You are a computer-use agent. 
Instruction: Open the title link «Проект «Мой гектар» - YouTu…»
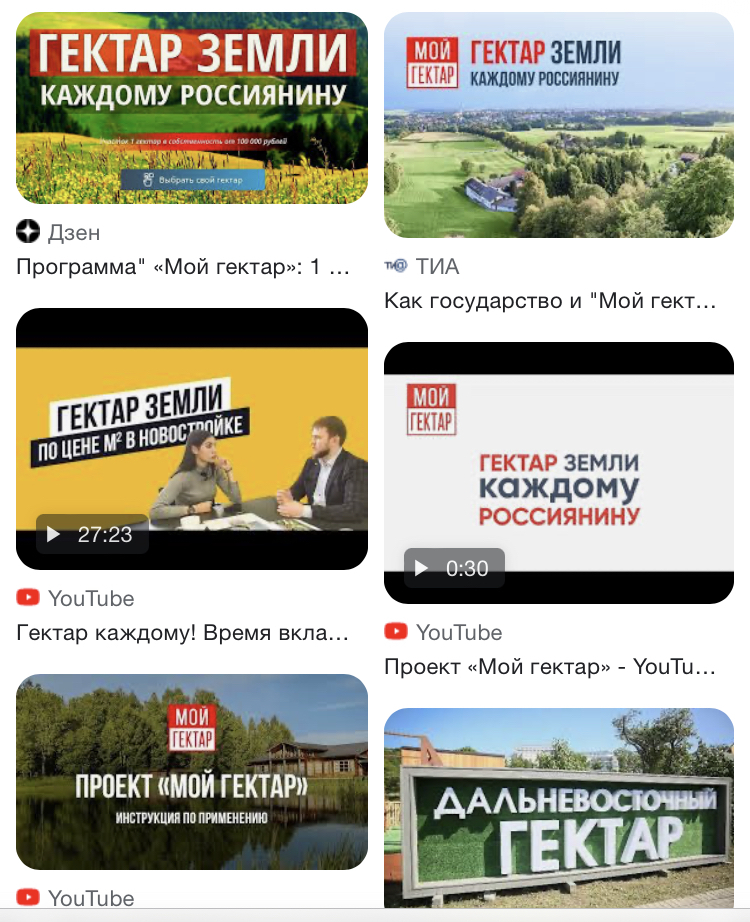(x=551, y=667)
